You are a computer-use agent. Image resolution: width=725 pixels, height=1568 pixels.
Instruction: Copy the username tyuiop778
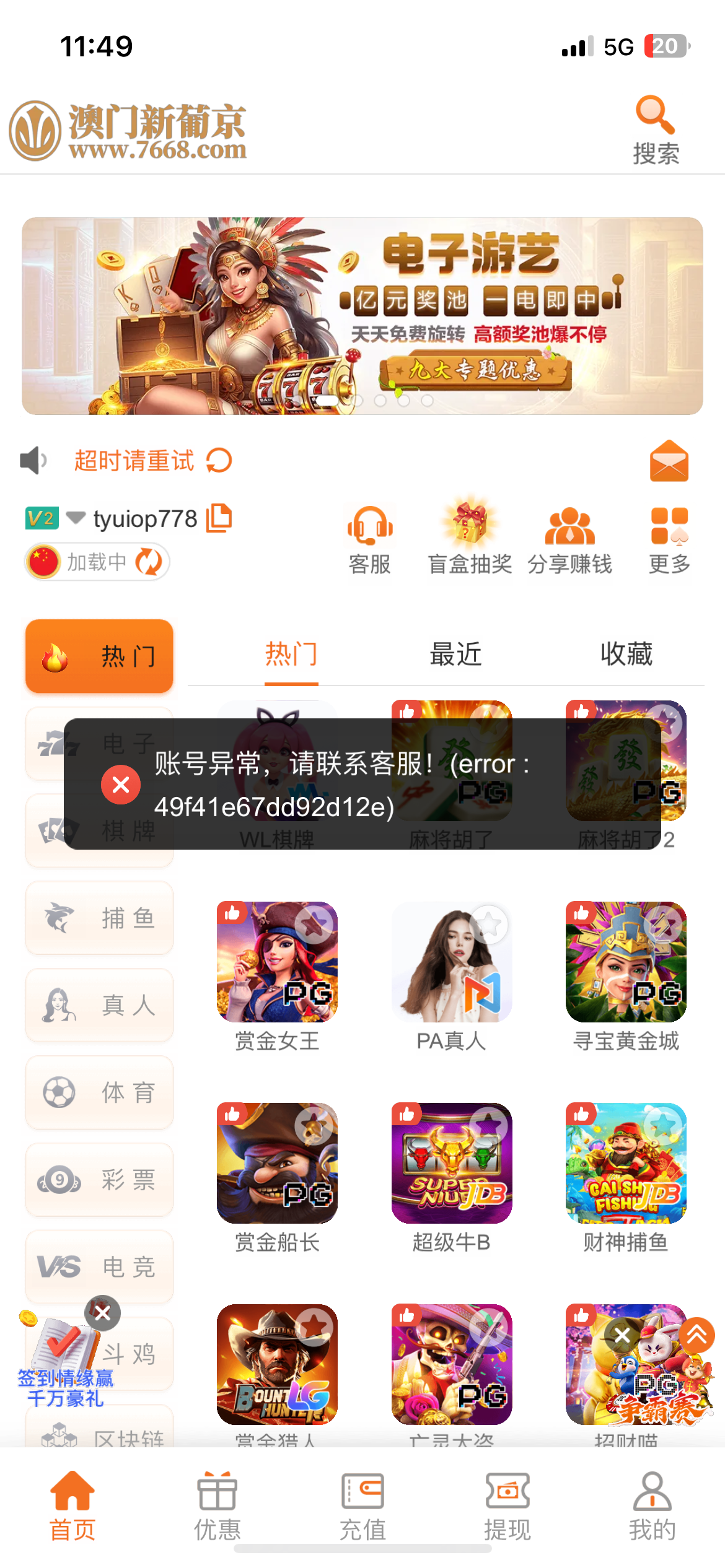pyautogui.click(x=219, y=518)
